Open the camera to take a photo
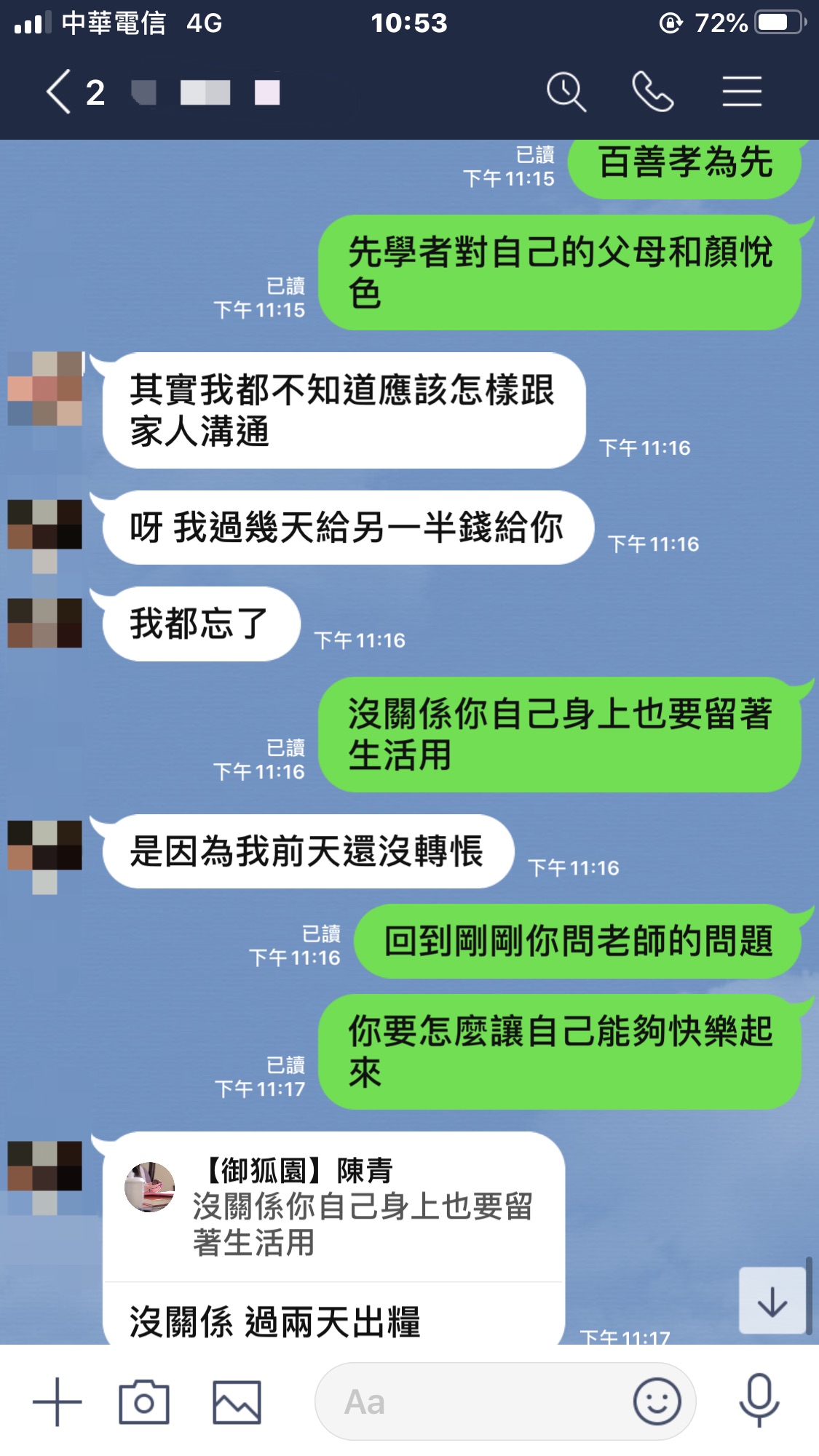819x1456 pixels. point(144,1401)
